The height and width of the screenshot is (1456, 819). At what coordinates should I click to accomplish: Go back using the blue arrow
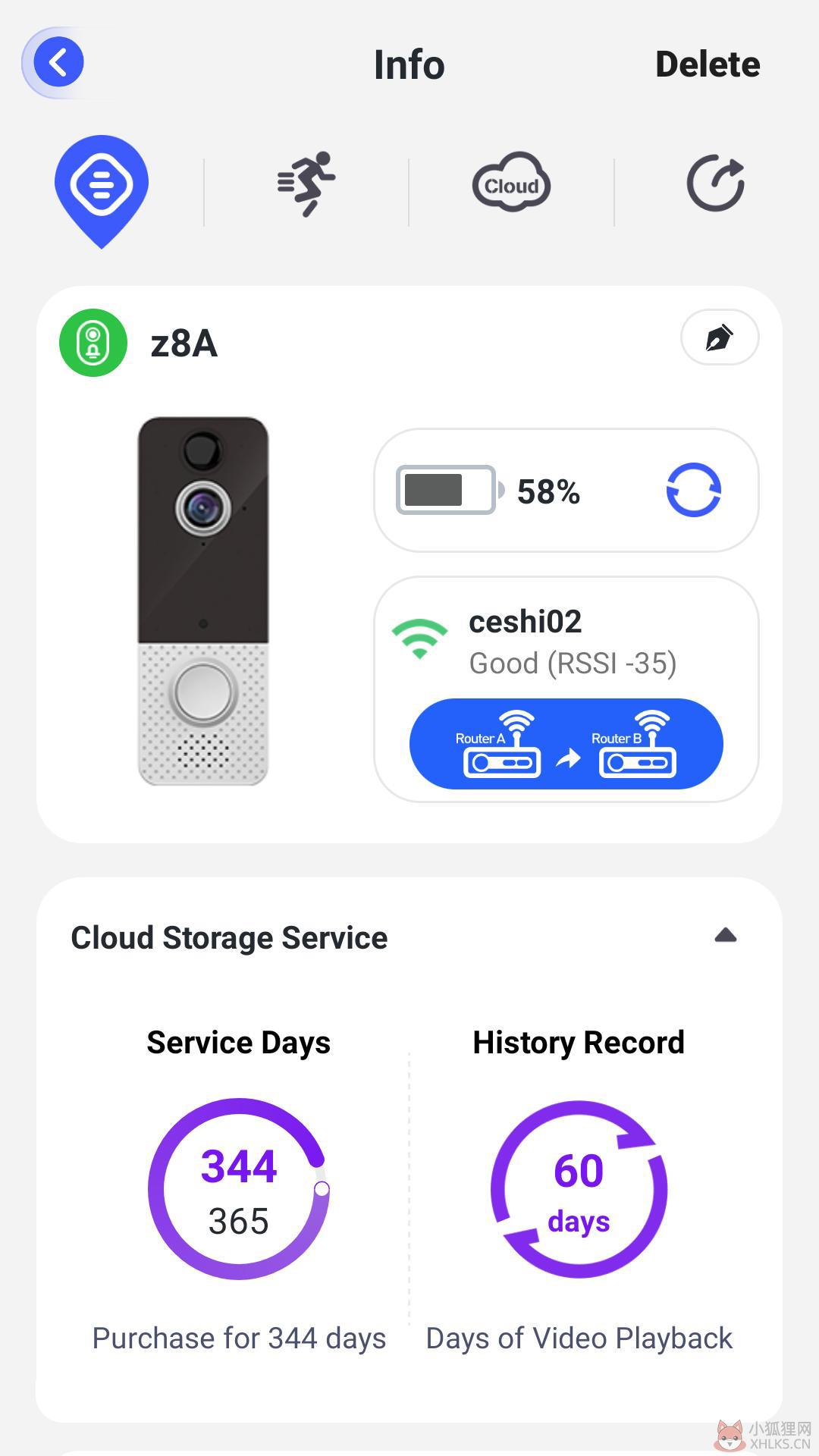point(58,62)
